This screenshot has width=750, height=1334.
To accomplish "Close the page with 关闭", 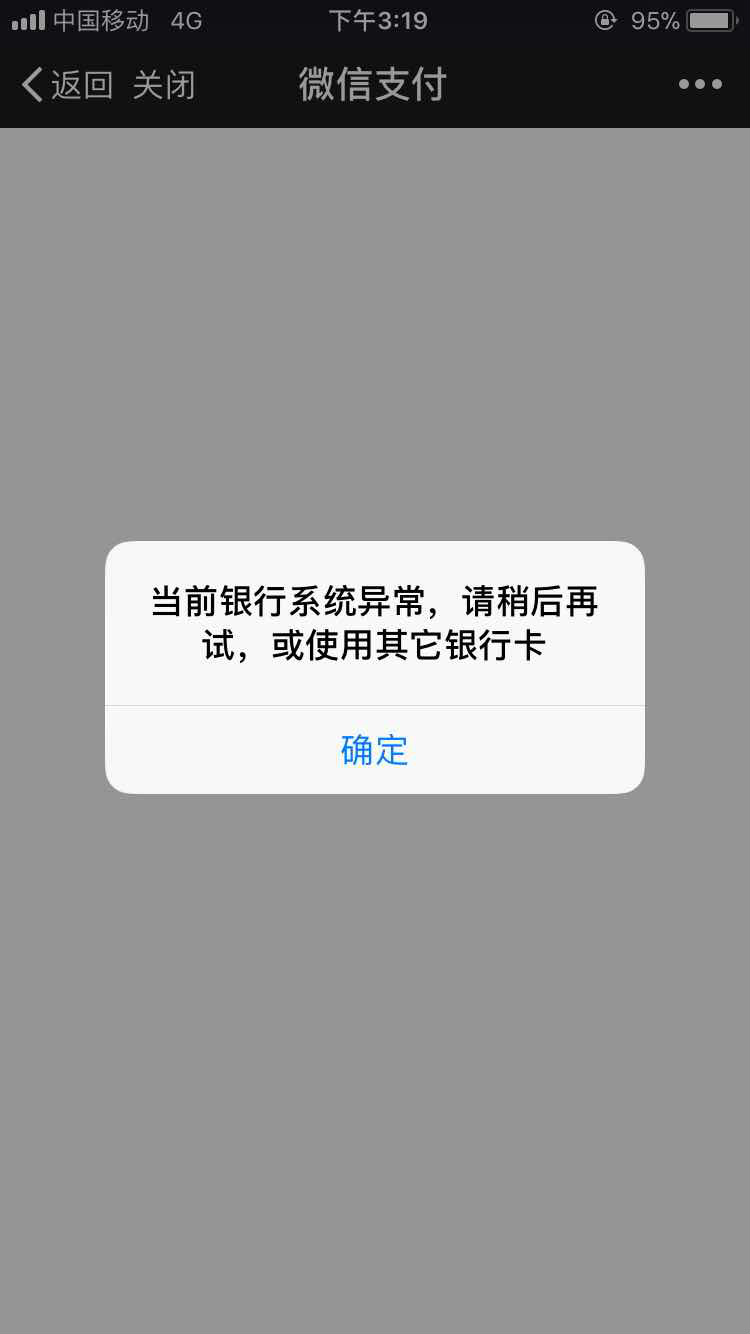I will (164, 85).
